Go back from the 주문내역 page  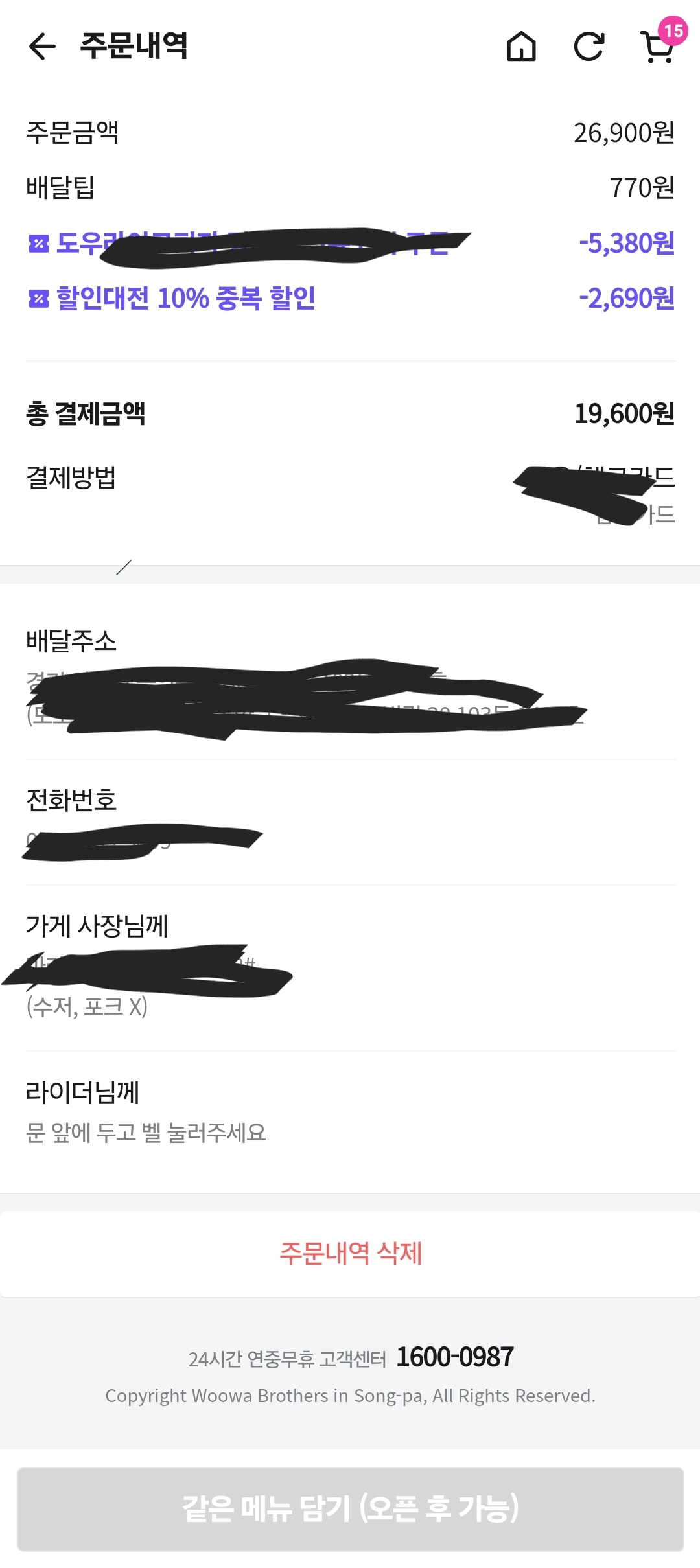[43, 47]
